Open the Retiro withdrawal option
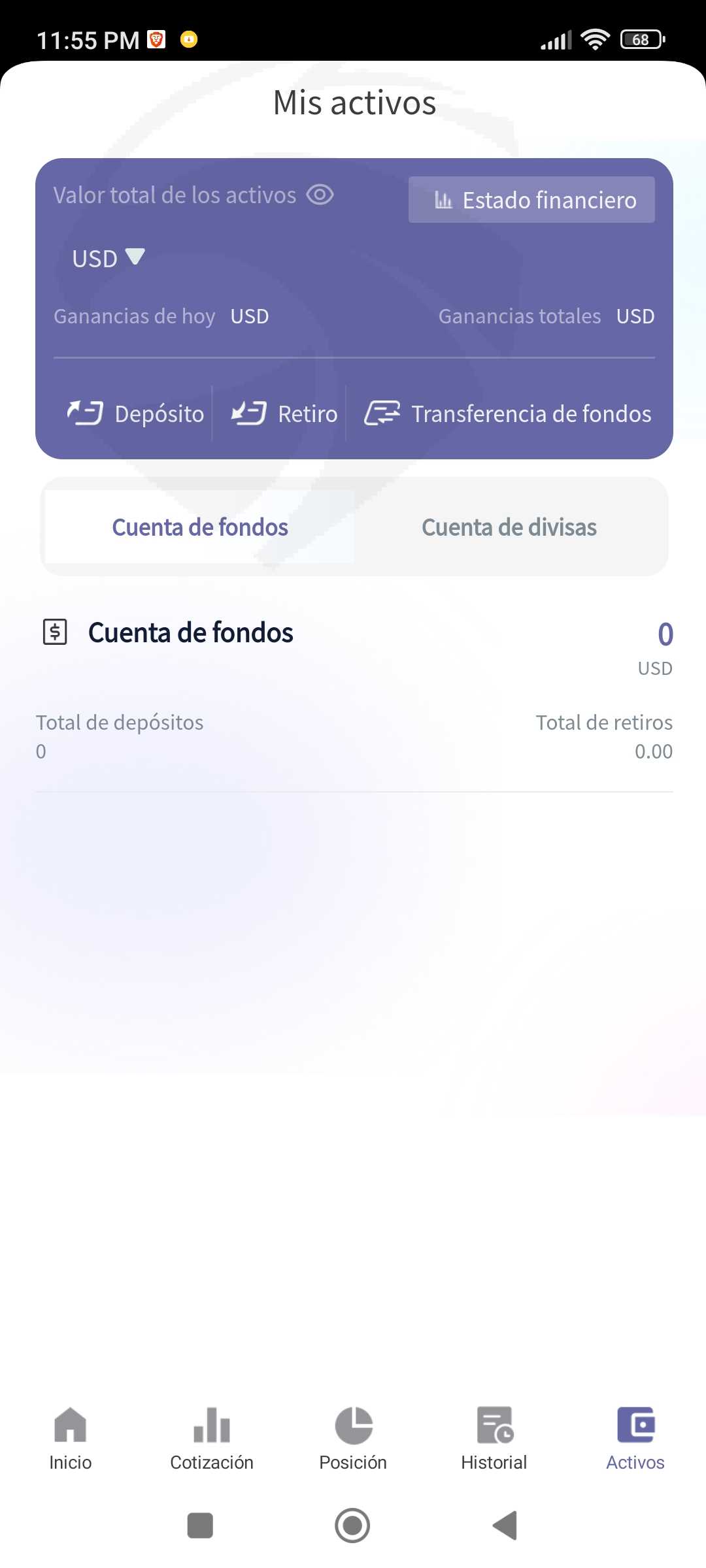This screenshot has height=1568, width=706. click(x=284, y=414)
